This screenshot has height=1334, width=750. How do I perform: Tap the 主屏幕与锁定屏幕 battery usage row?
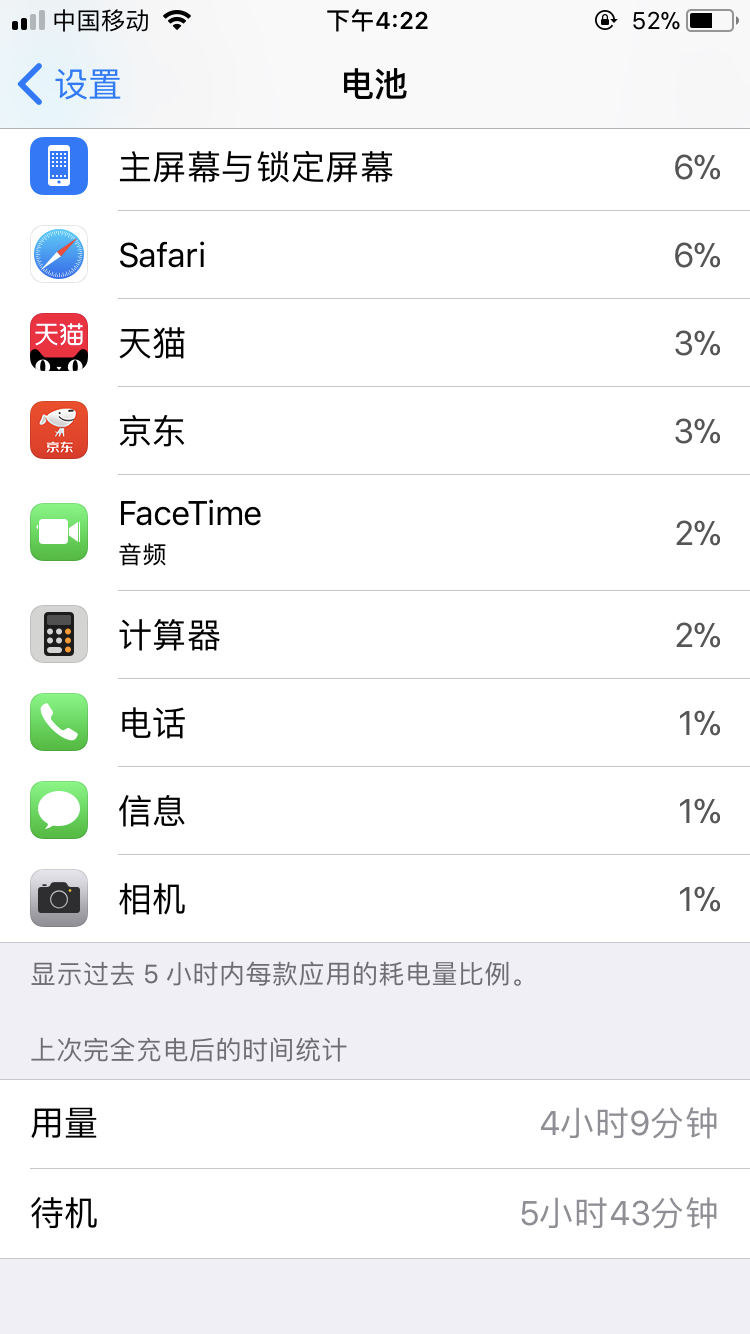click(375, 167)
